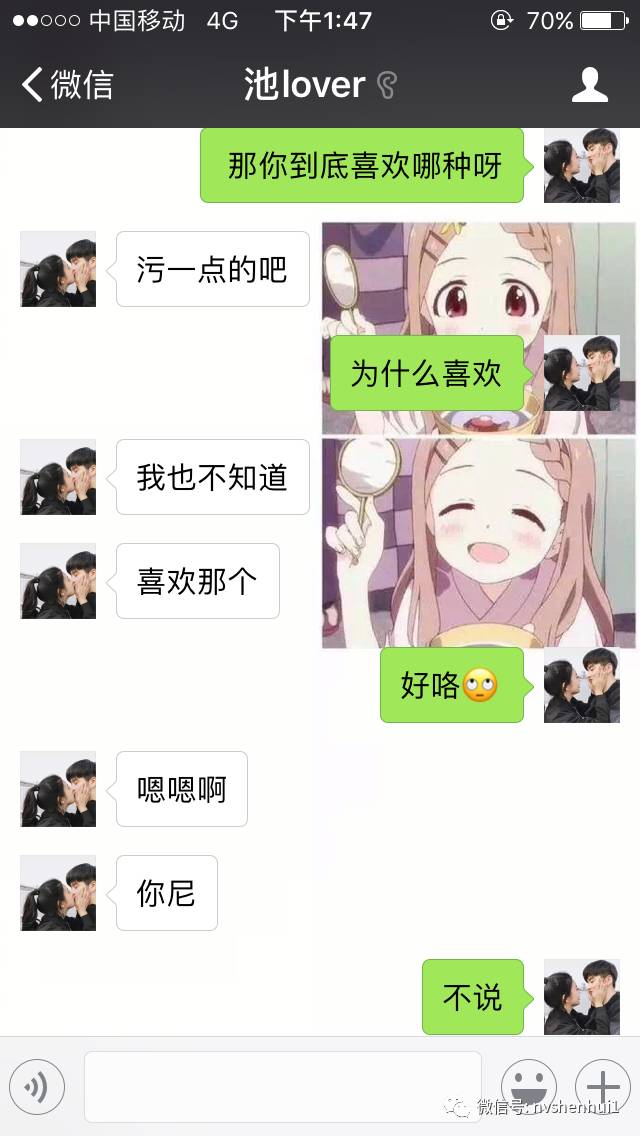The width and height of the screenshot is (640, 1136).
Task: Open the emoji sticker panel
Action: click(x=528, y=1087)
